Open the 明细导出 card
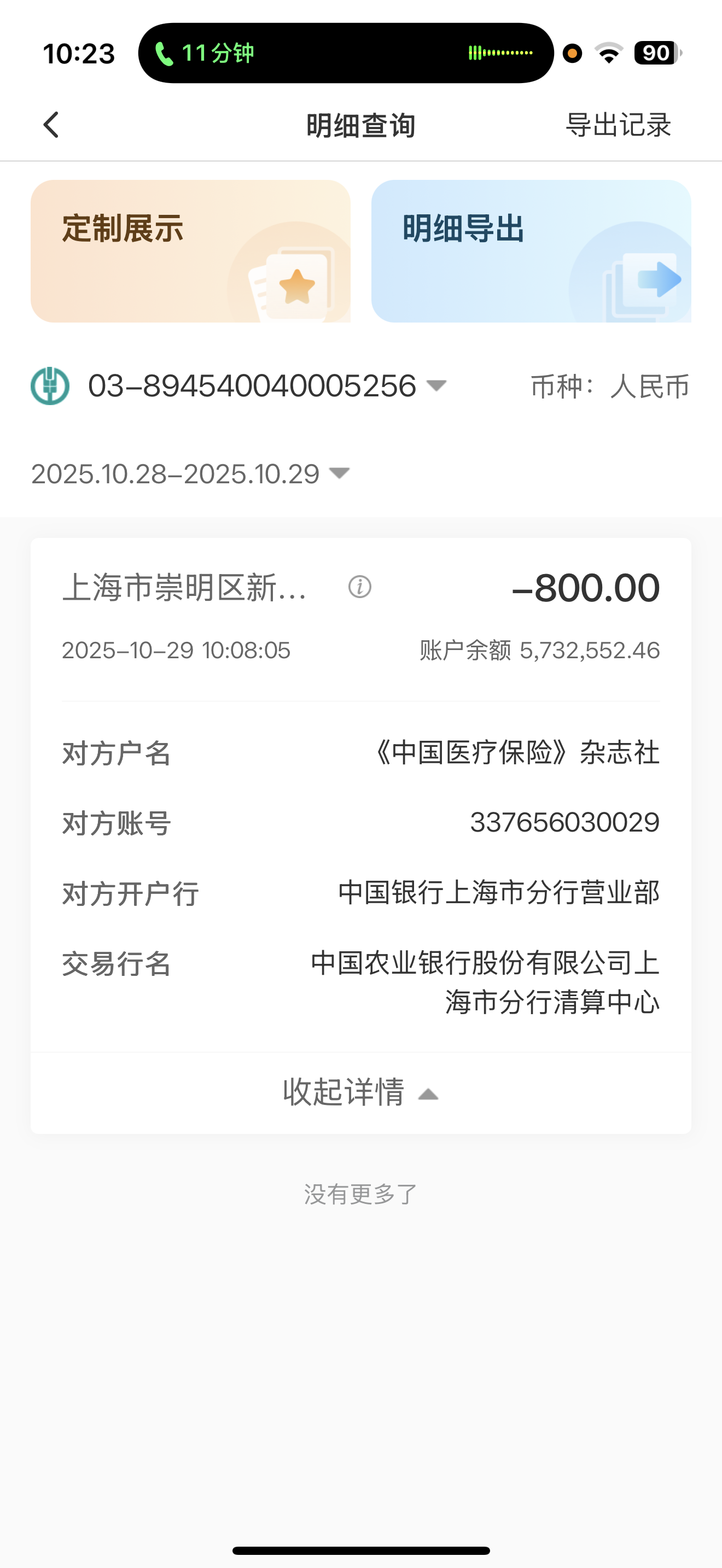 coord(531,251)
